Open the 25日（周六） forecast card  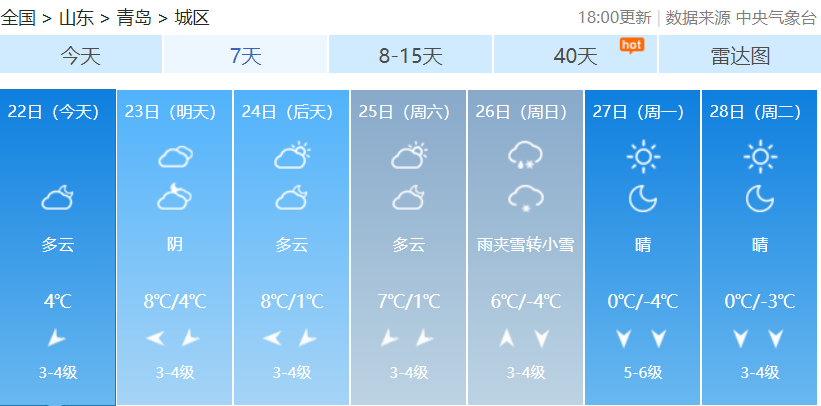pos(408,245)
